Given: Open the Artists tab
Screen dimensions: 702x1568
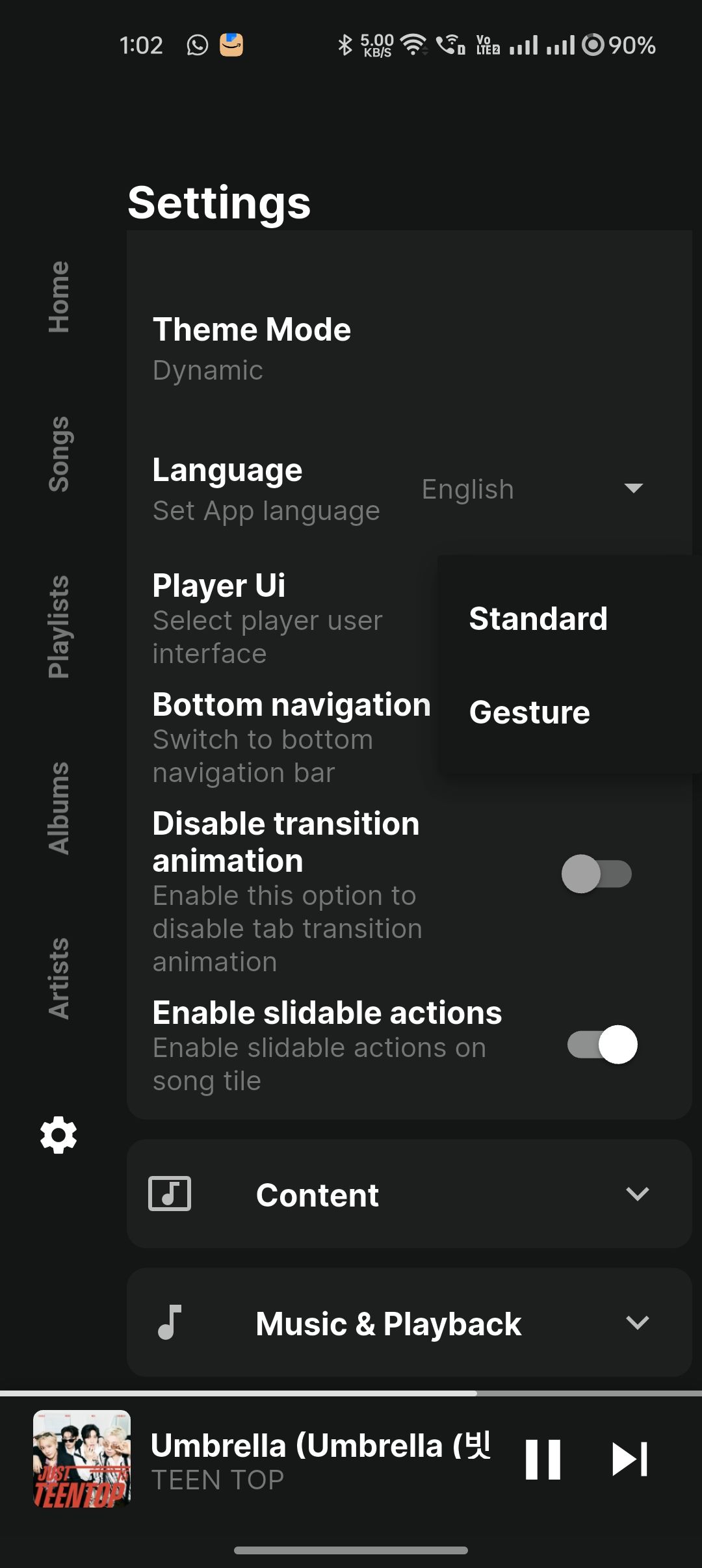Looking at the screenshot, I should pyautogui.click(x=58, y=978).
